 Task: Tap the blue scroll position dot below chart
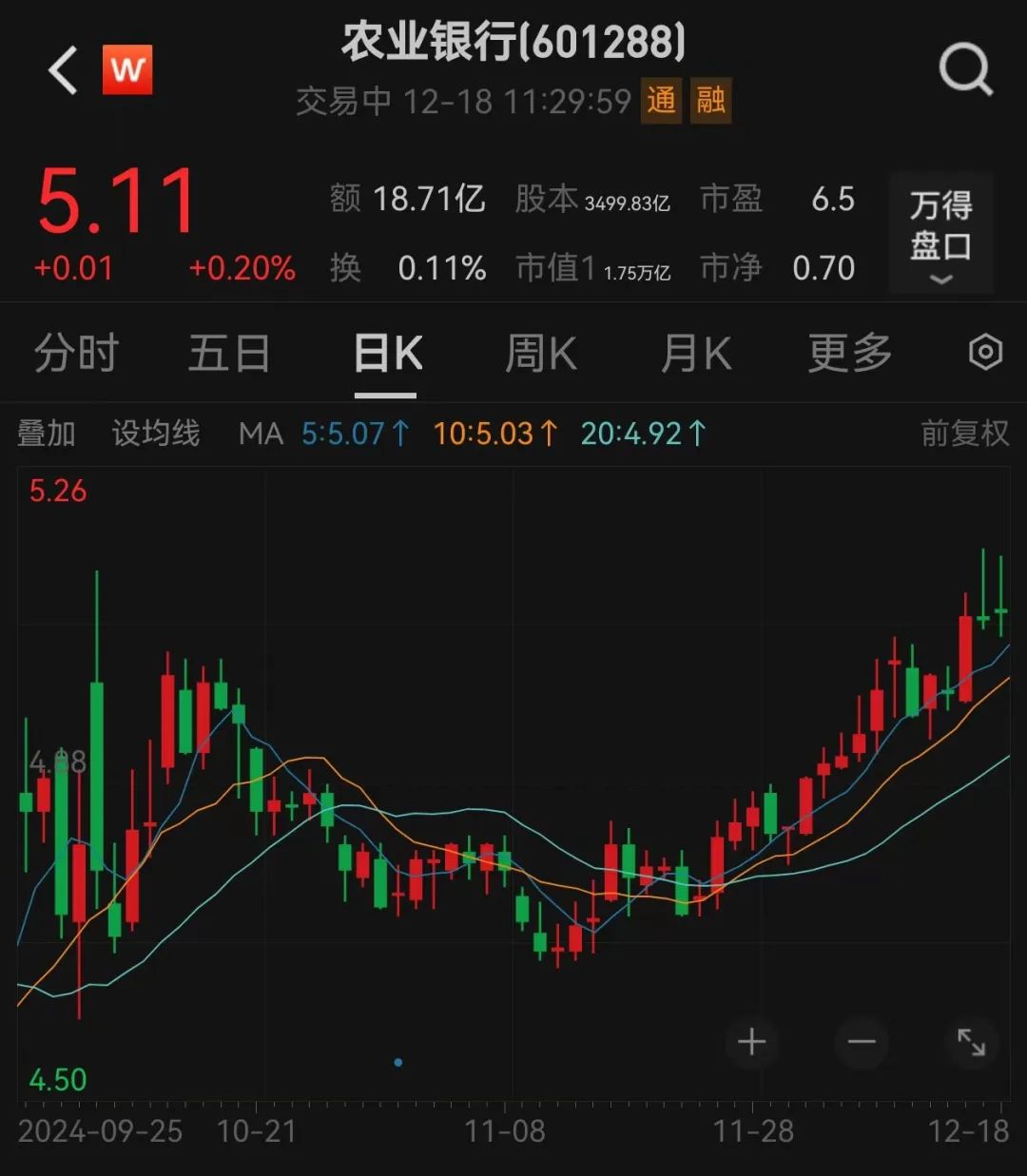click(x=397, y=1064)
